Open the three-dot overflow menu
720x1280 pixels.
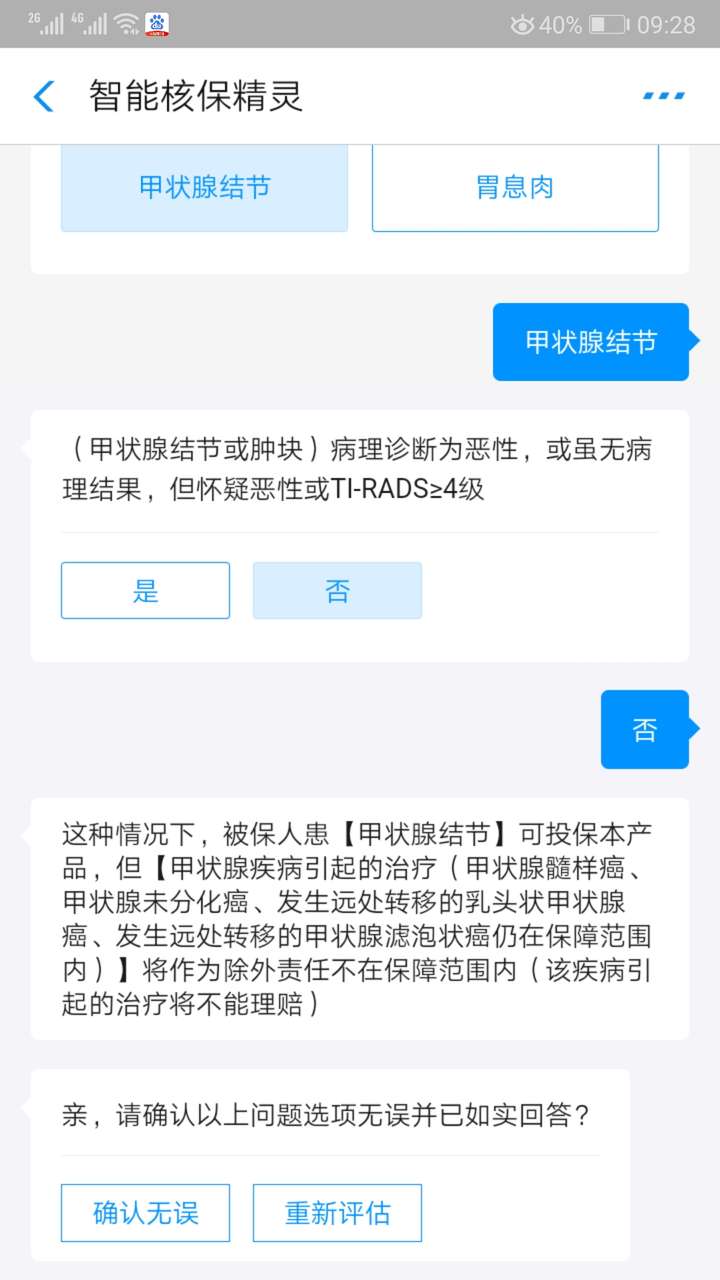(x=663, y=96)
